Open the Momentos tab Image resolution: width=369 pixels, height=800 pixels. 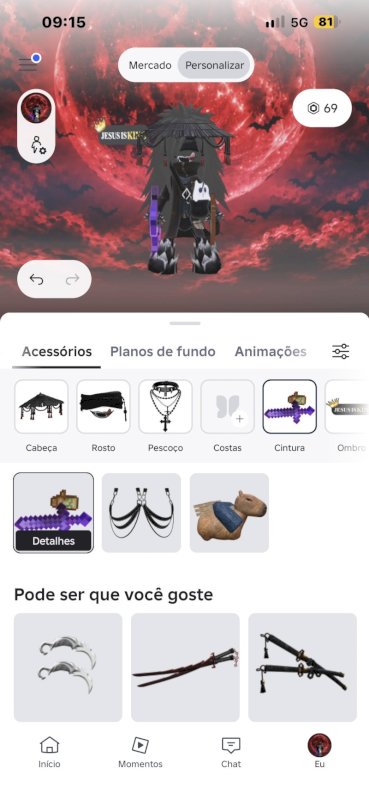(140, 752)
